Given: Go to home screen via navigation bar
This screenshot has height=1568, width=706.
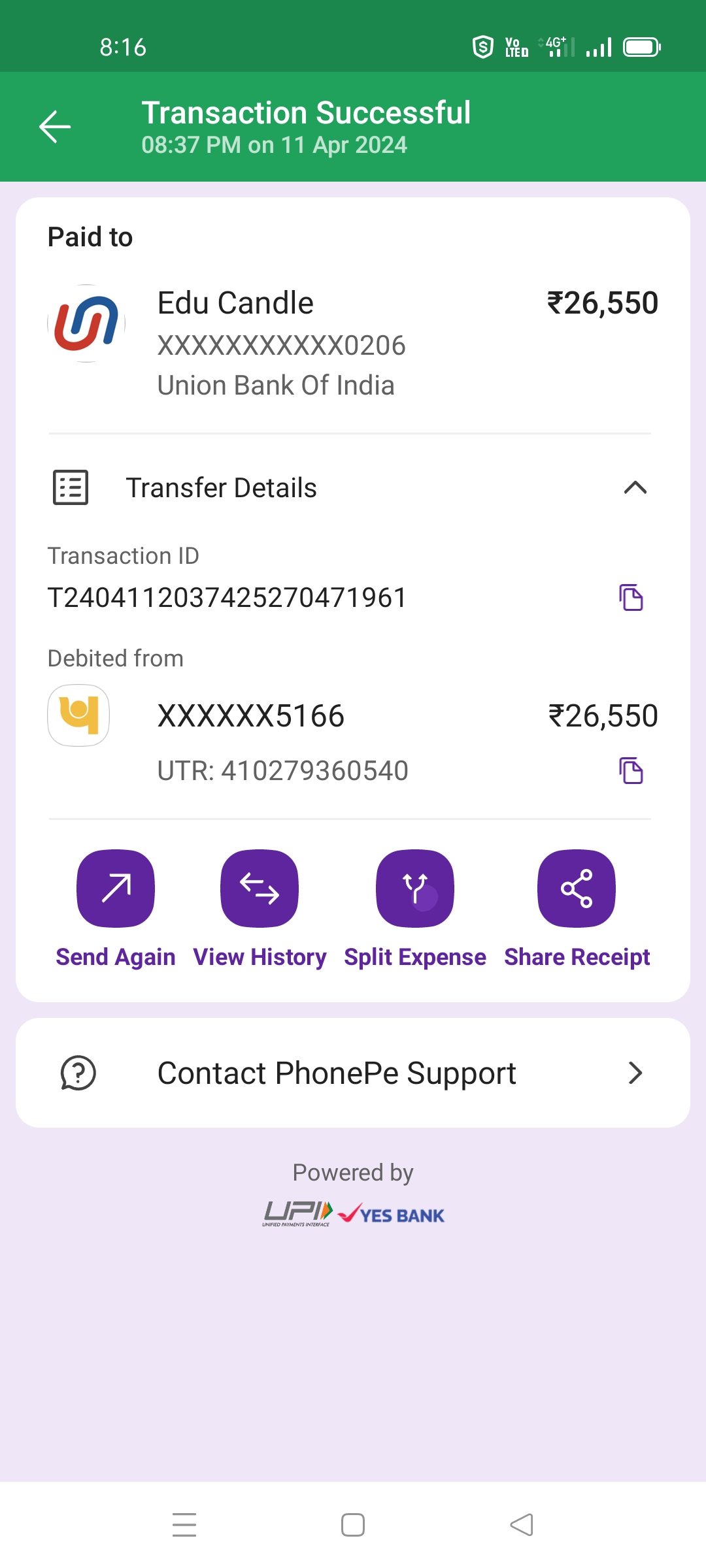Looking at the screenshot, I should (353, 1524).
